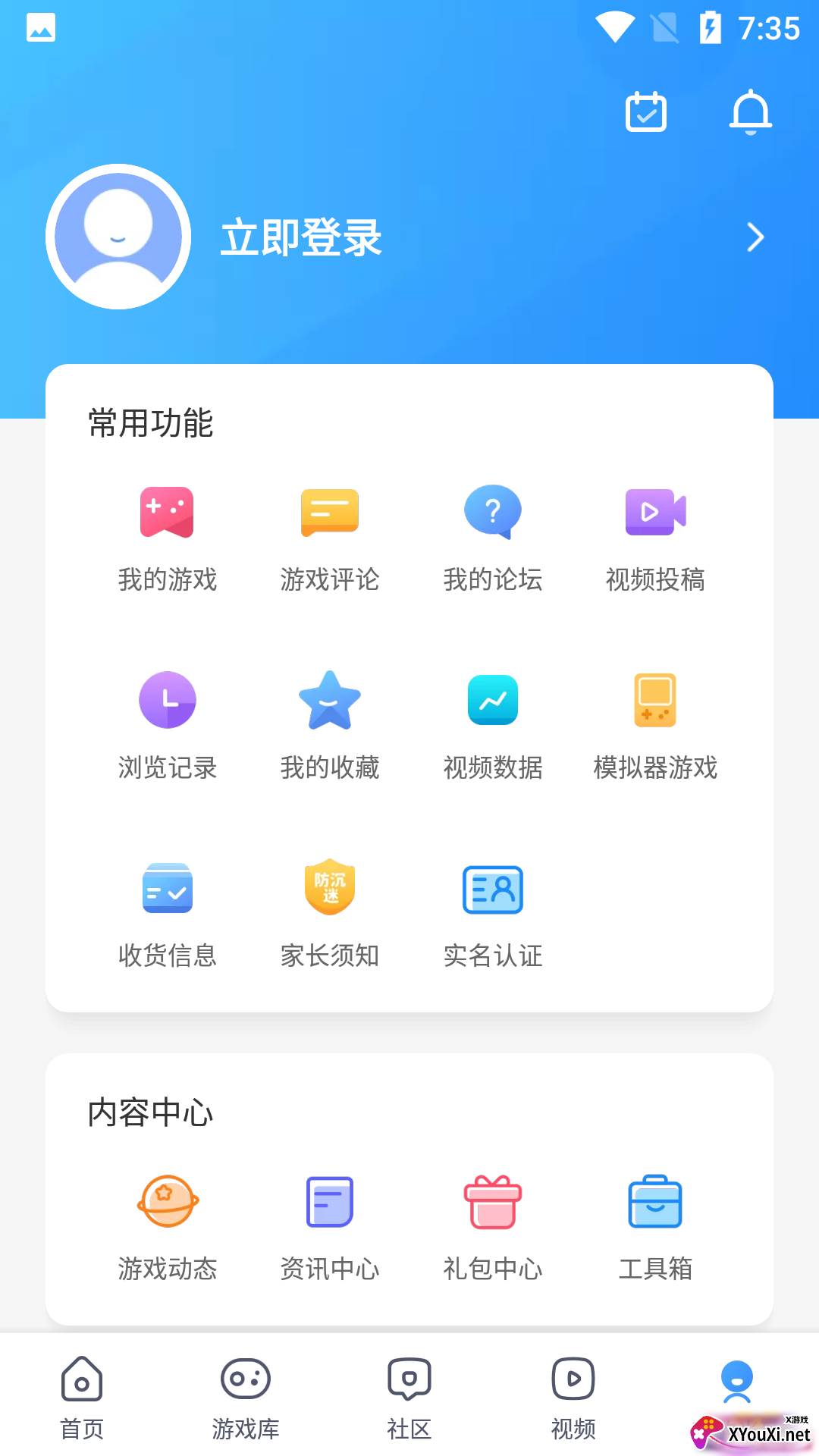Image resolution: width=819 pixels, height=1456 pixels.
Task: Open 礼包中心 gift center
Action: [492, 1226]
